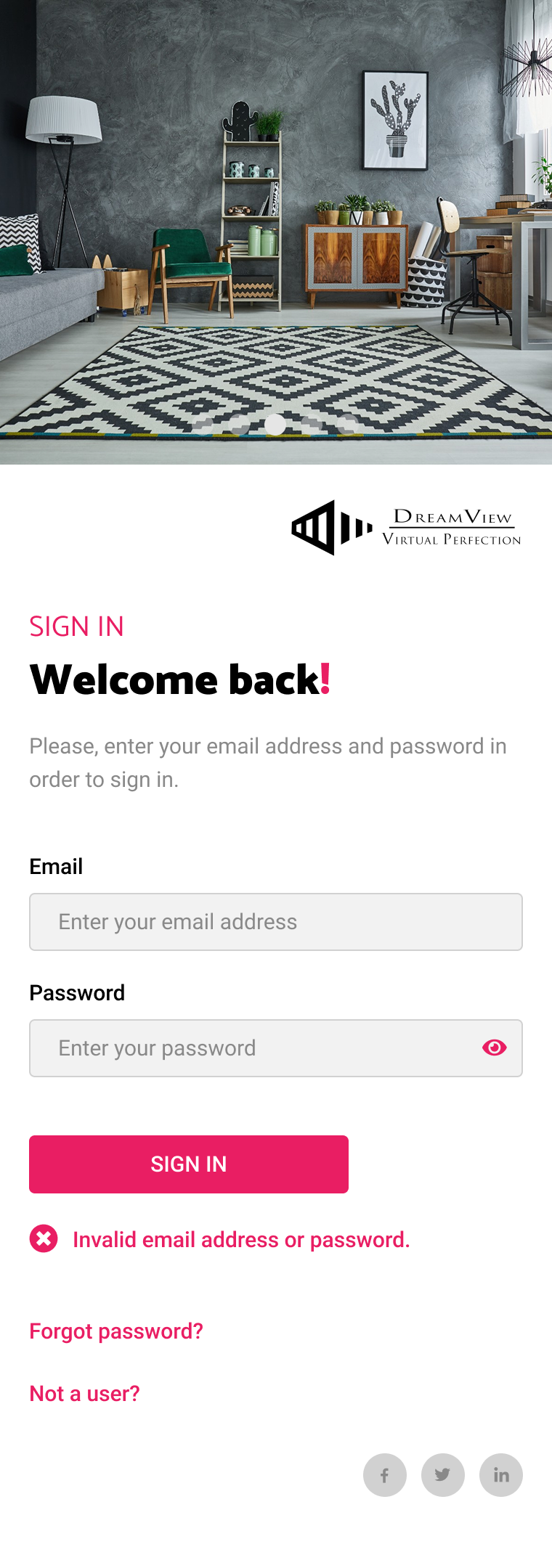
Task: Focus the password input field
Action: click(276, 1048)
